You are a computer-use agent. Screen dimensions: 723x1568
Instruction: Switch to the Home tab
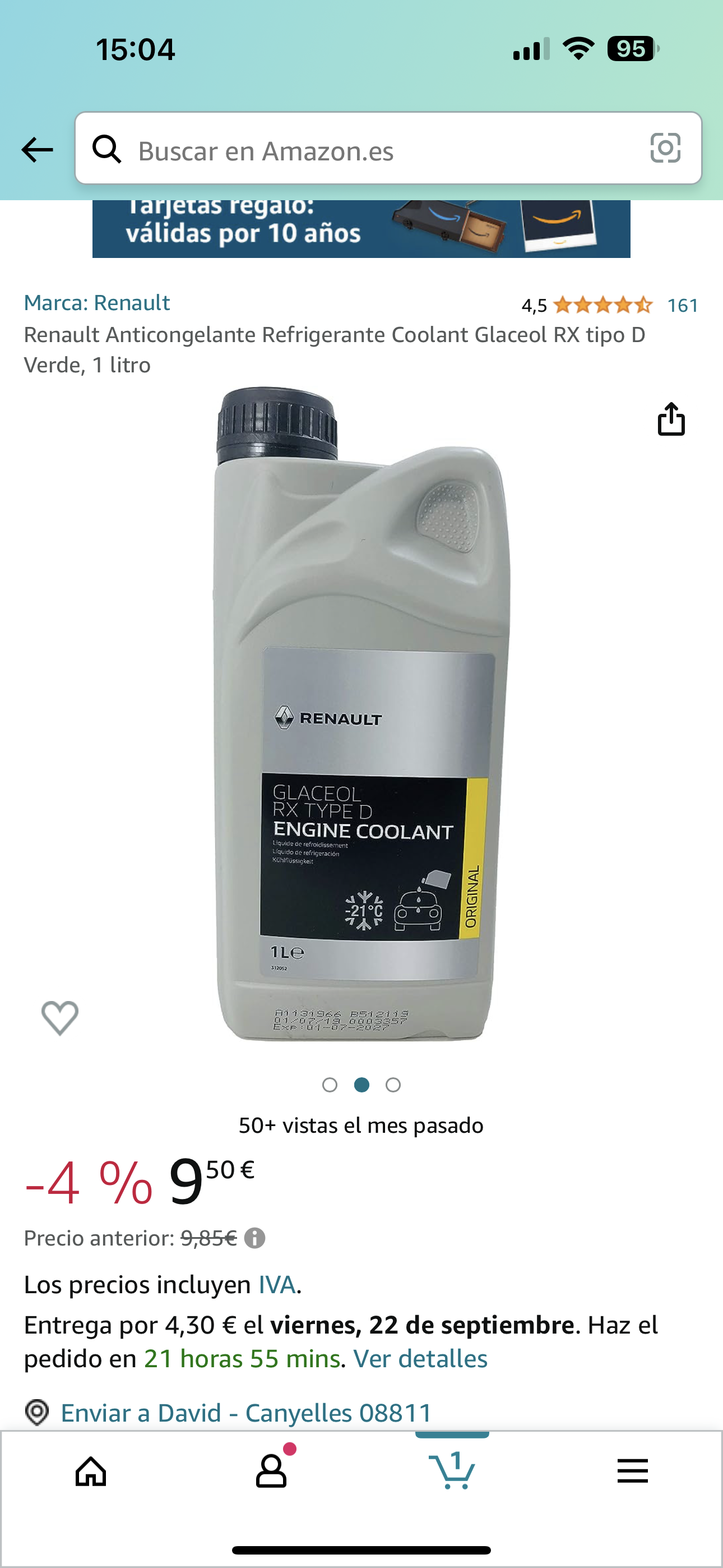(x=91, y=1472)
